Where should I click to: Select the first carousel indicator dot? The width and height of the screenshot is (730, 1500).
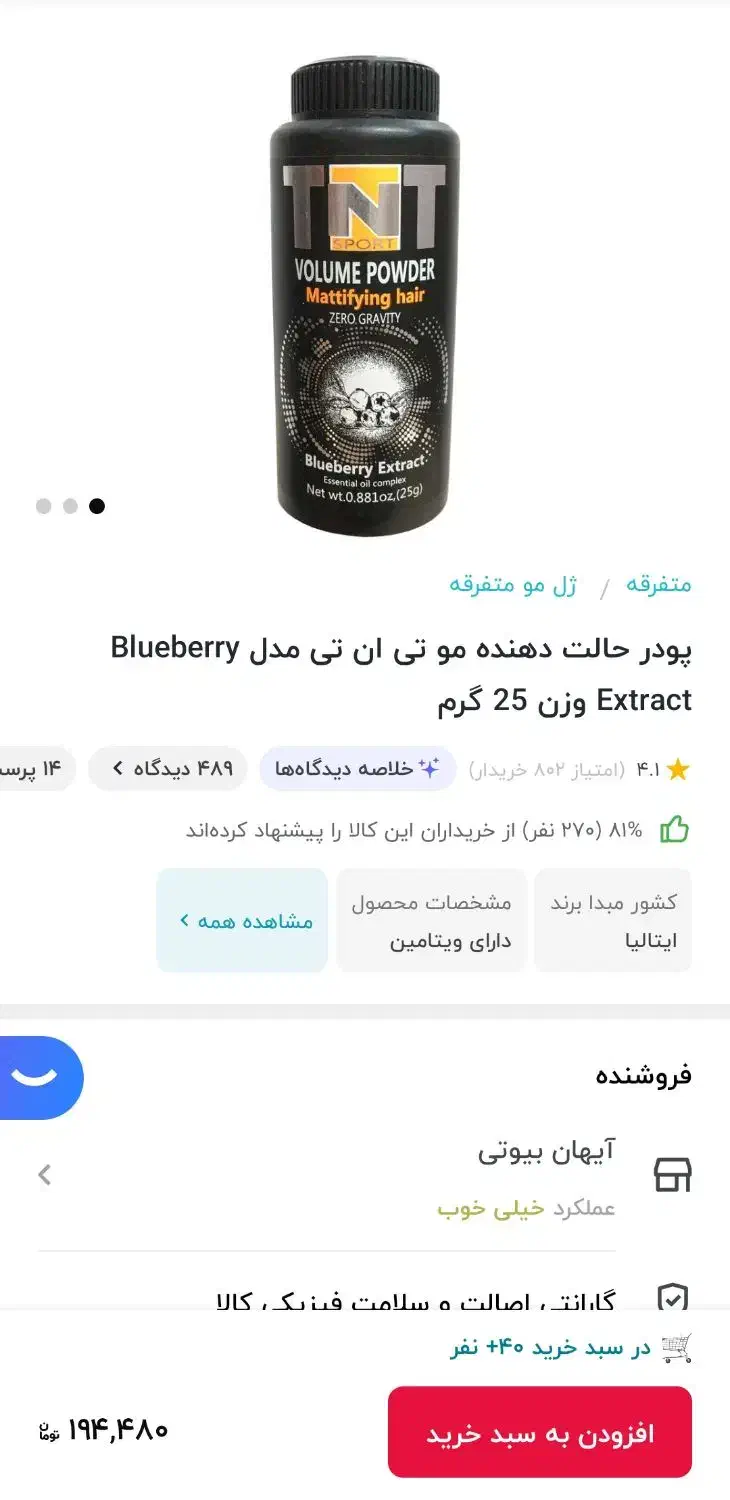[43, 506]
